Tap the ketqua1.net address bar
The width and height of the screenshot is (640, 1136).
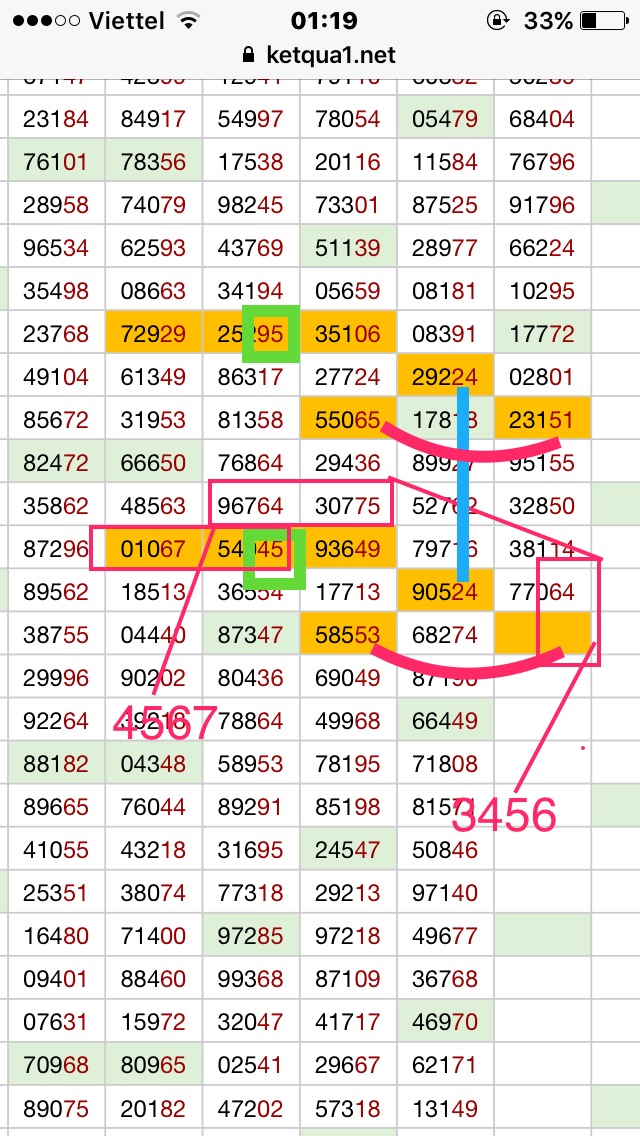click(320, 54)
